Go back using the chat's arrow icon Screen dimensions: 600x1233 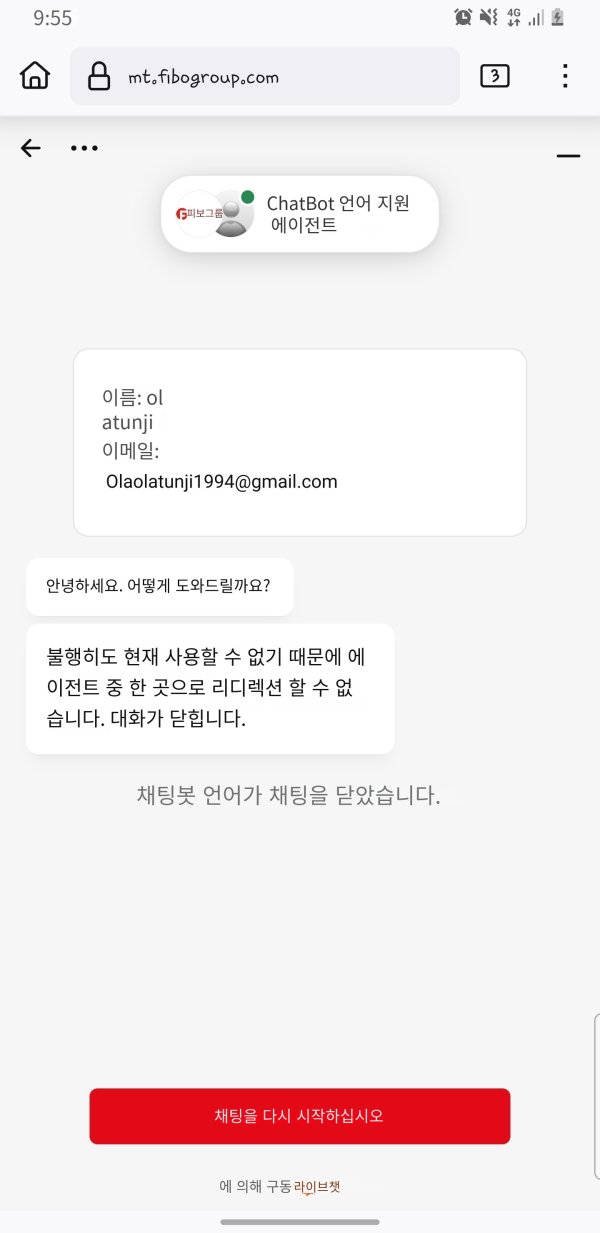(31, 148)
